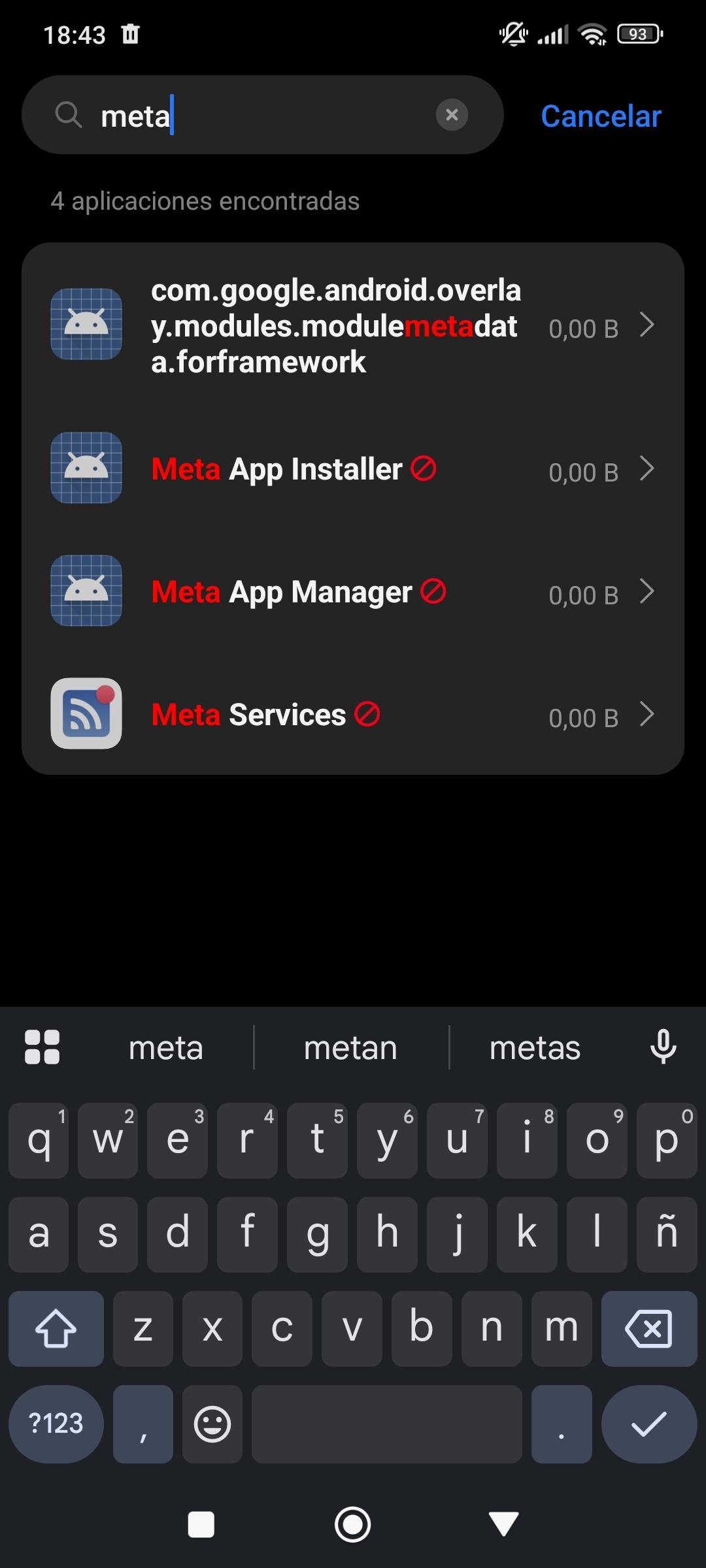Open Meta Services app details
This screenshot has width=706, height=1568.
[x=353, y=713]
